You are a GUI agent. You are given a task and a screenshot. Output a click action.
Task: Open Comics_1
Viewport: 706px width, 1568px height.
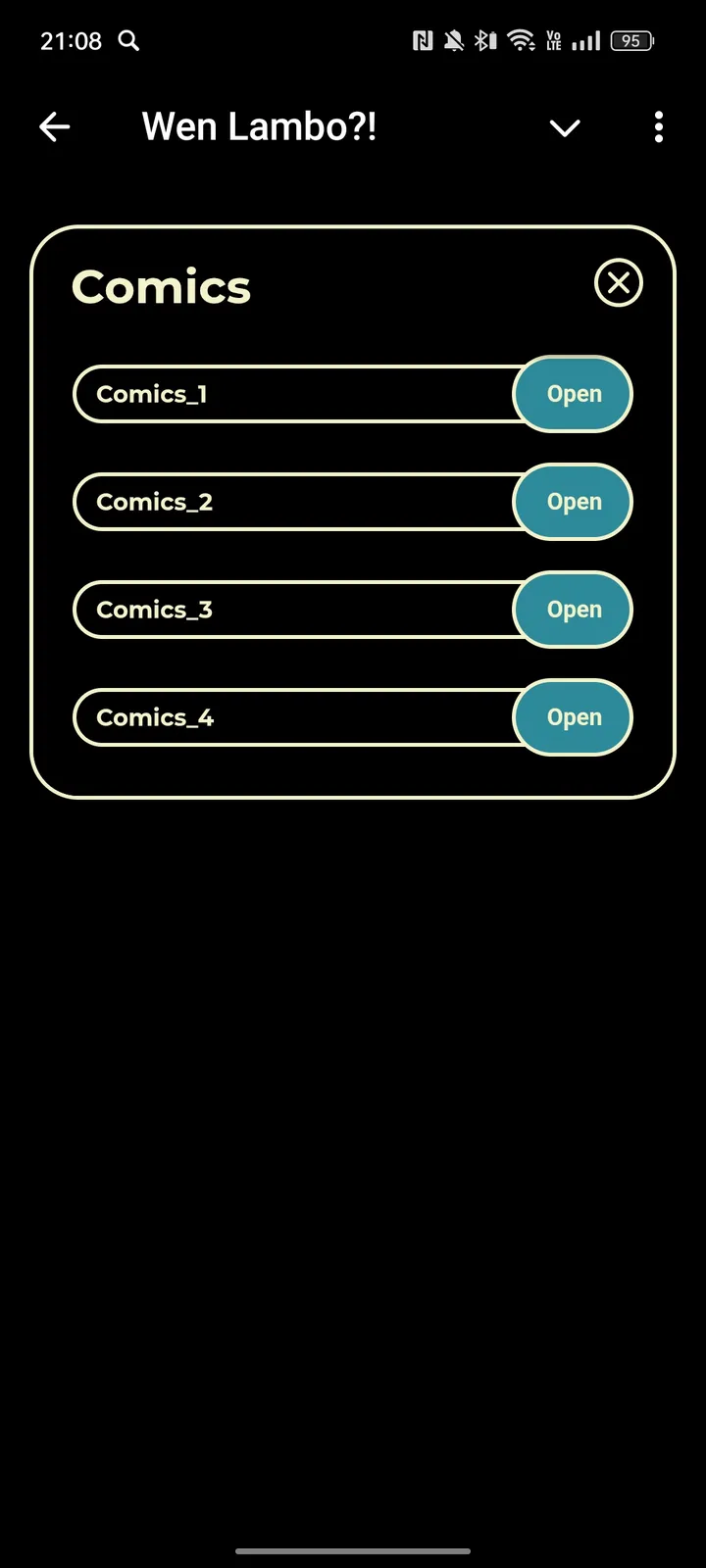573,394
